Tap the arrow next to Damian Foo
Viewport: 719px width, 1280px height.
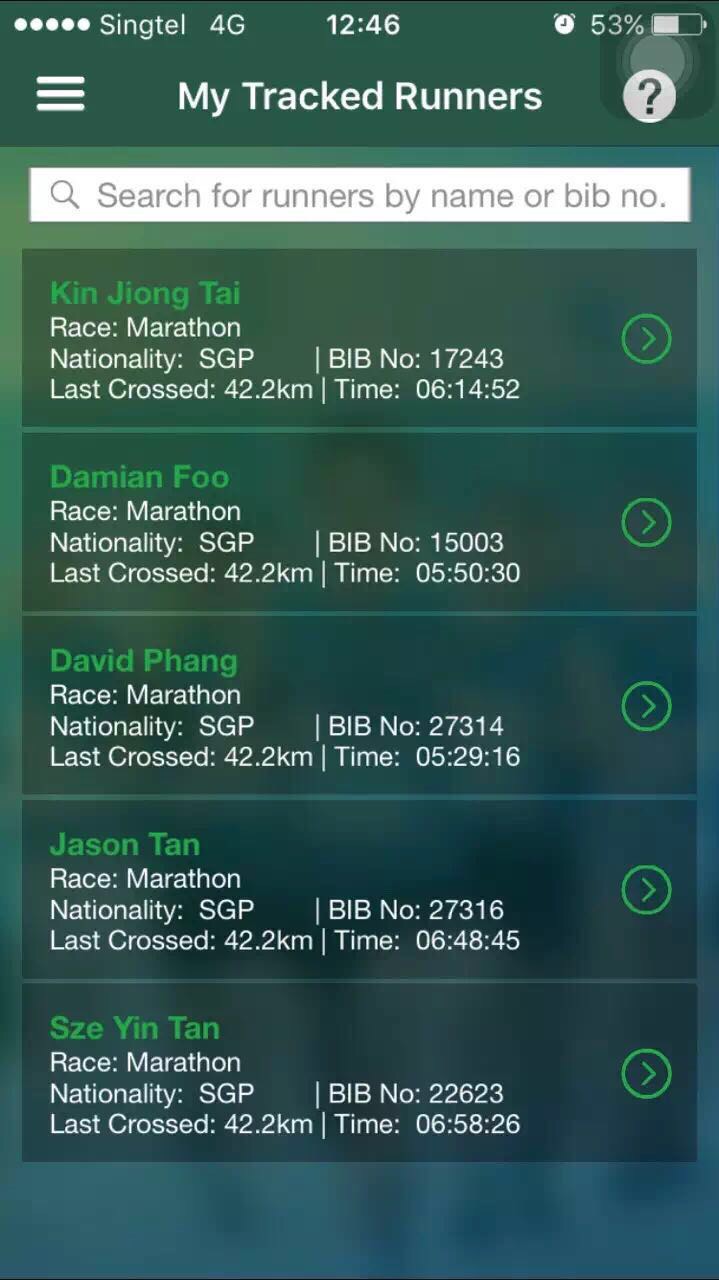click(x=646, y=522)
